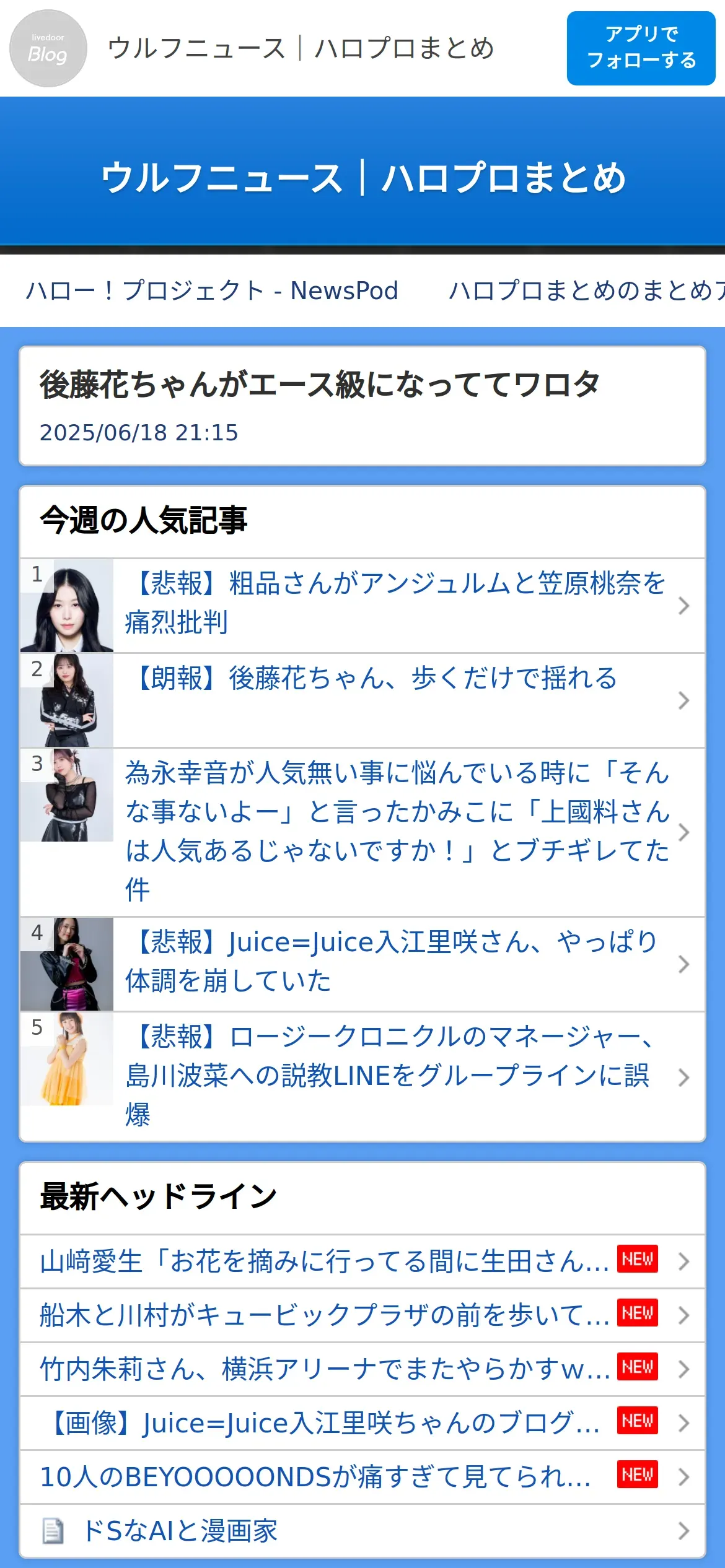View 【画像】Juice=Juice入江里咲ちゃんのブログ headline
725x1568 pixels.
322,1422
